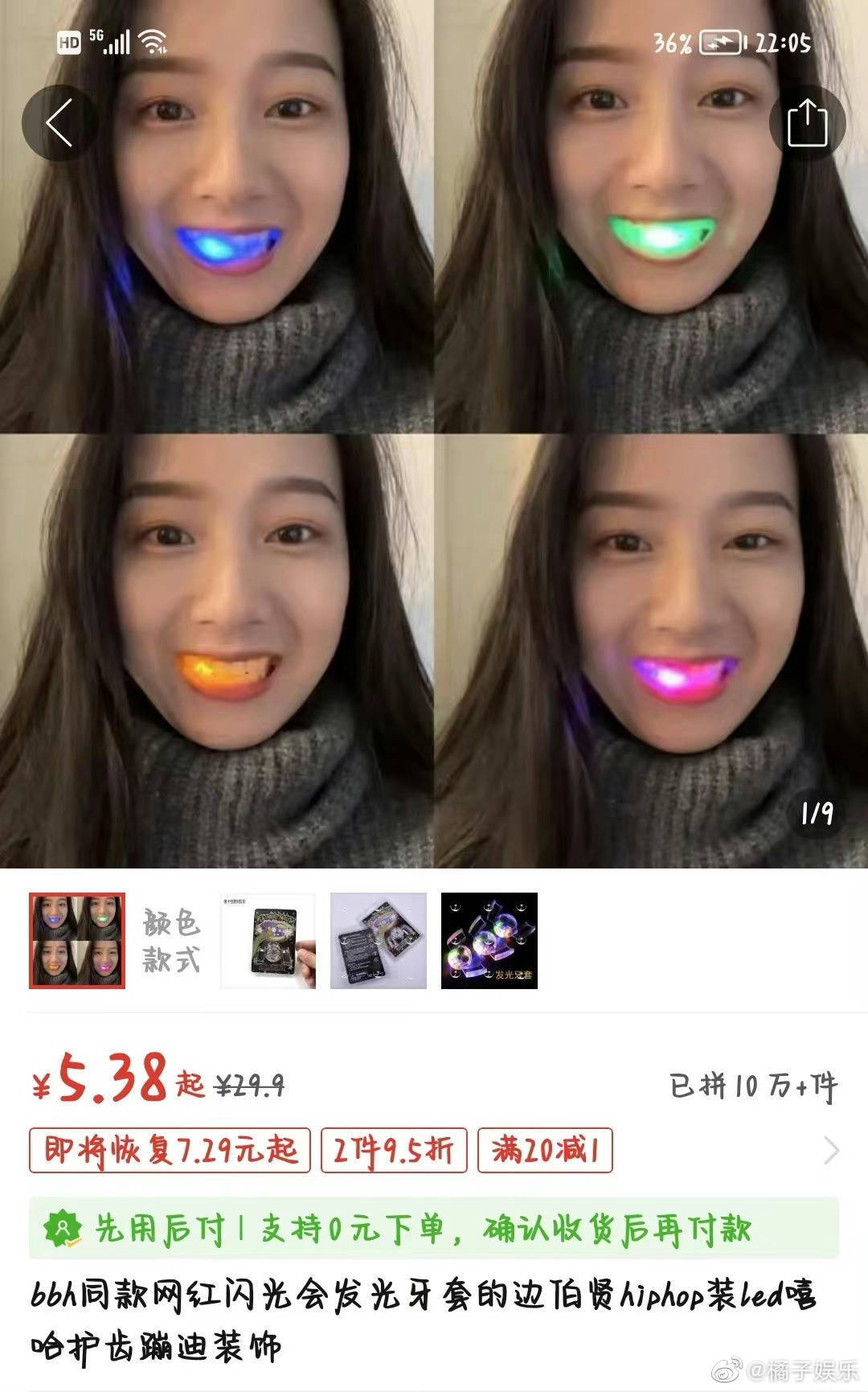Expand promotions with the right chevron

(x=832, y=1151)
